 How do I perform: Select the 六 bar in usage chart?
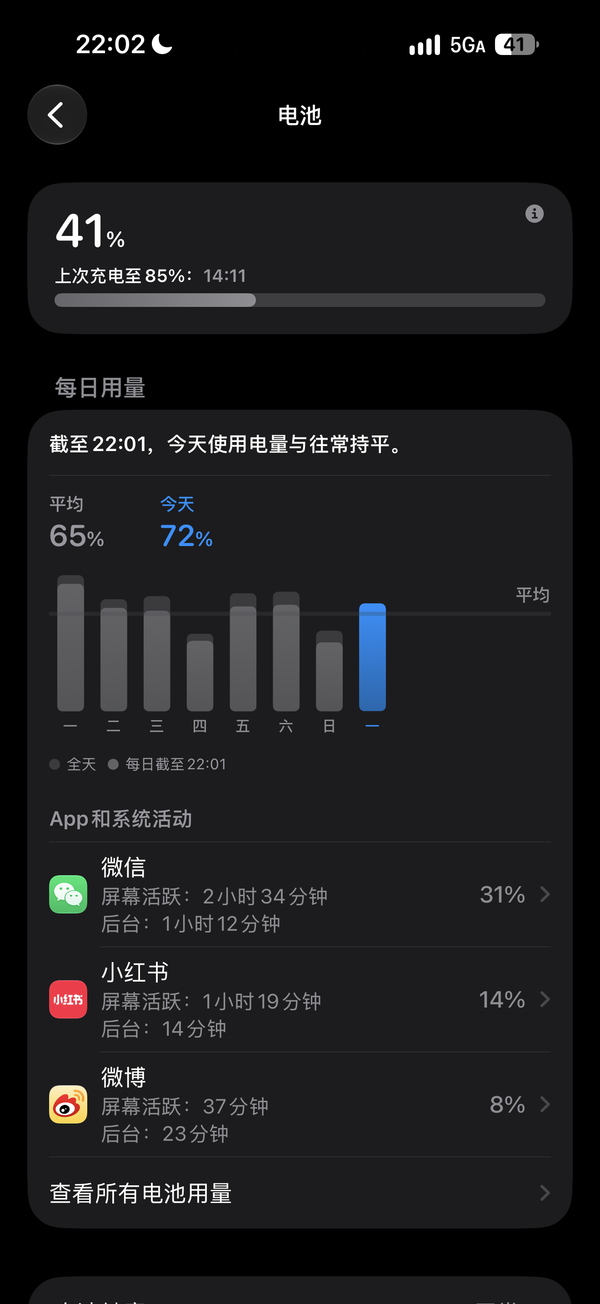pos(286,651)
